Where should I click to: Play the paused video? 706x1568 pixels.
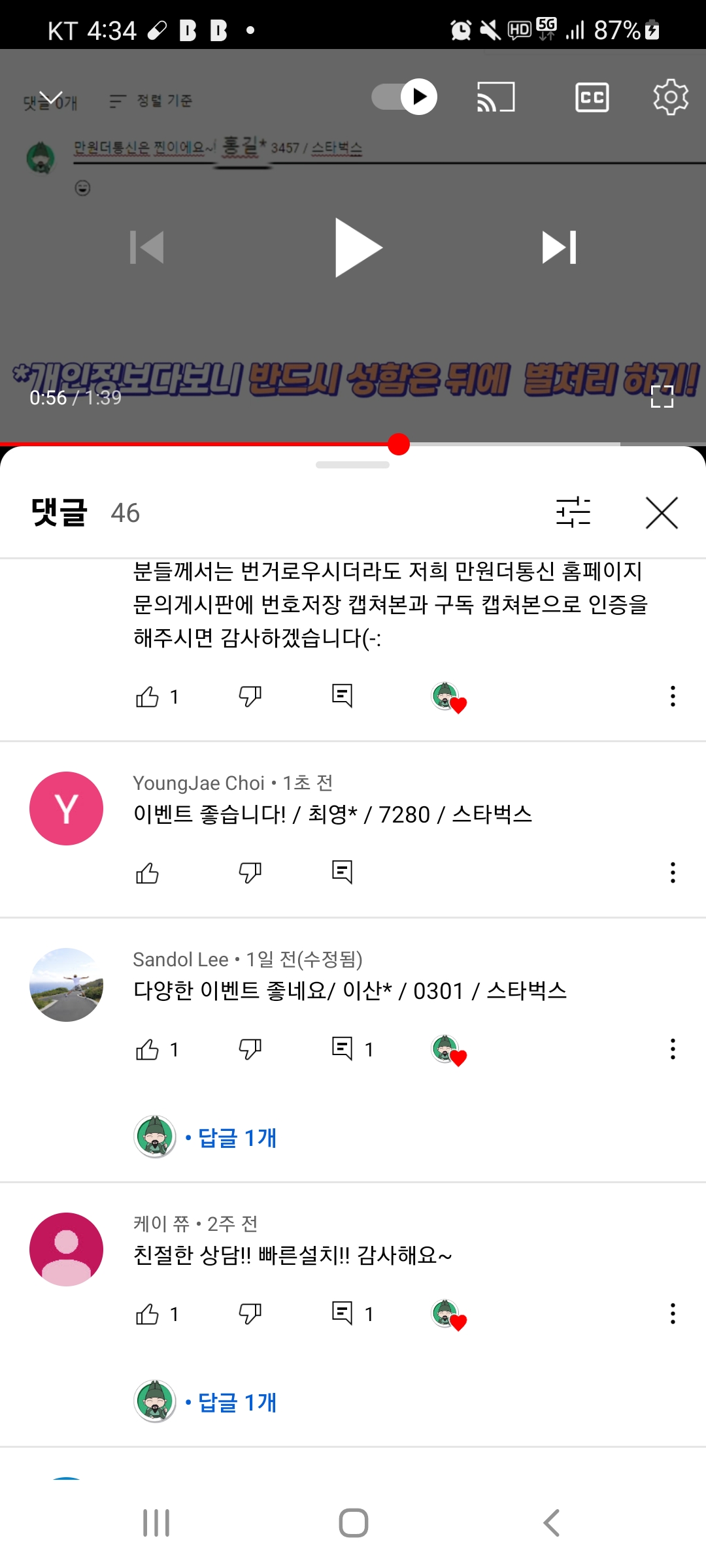click(x=358, y=248)
